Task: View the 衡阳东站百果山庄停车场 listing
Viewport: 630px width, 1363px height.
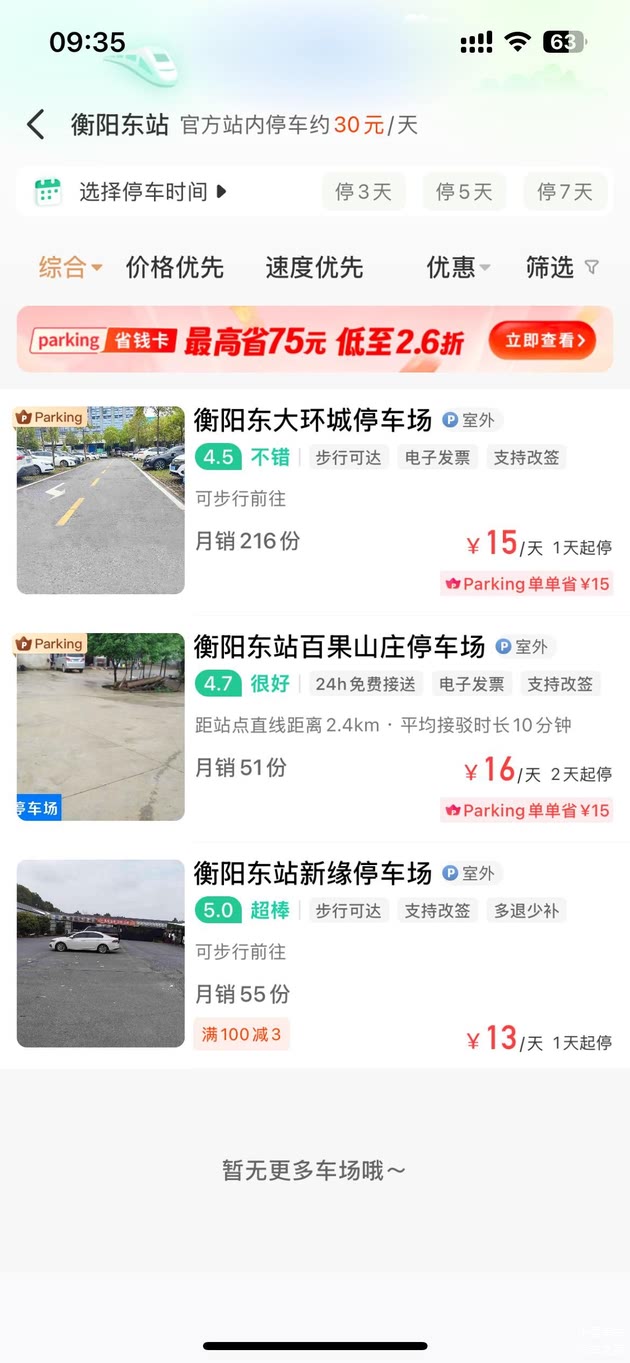Action: coord(338,647)
